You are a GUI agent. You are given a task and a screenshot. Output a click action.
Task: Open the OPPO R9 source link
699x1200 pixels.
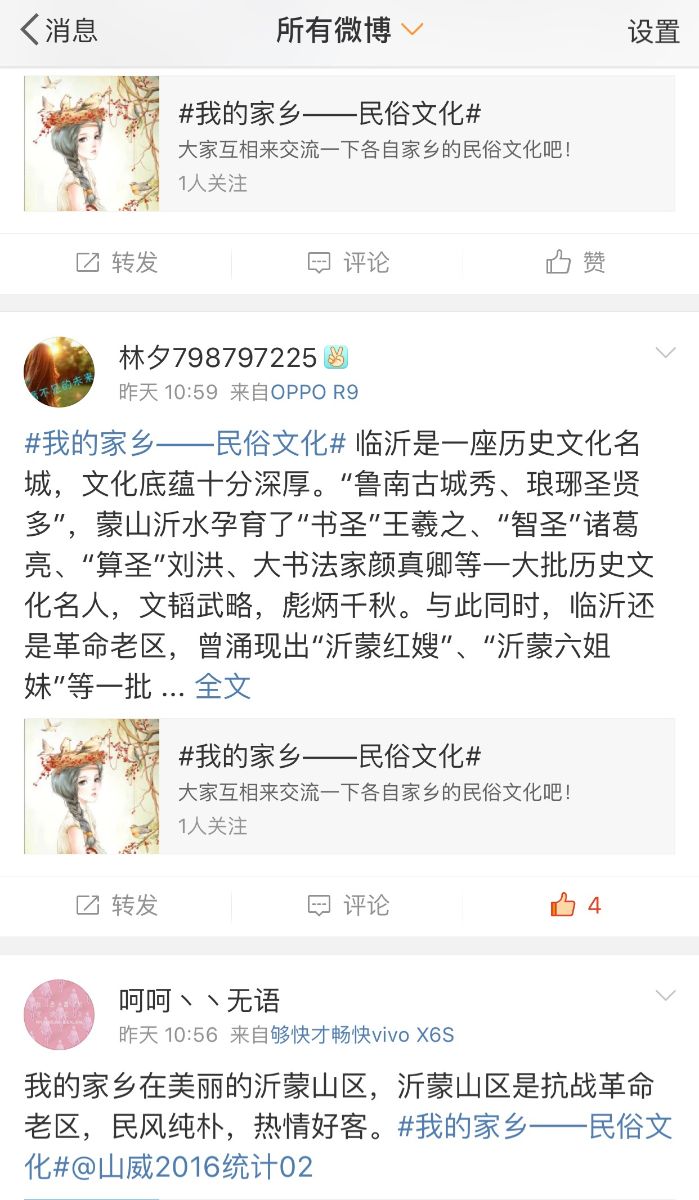click(x=314, y=392)
